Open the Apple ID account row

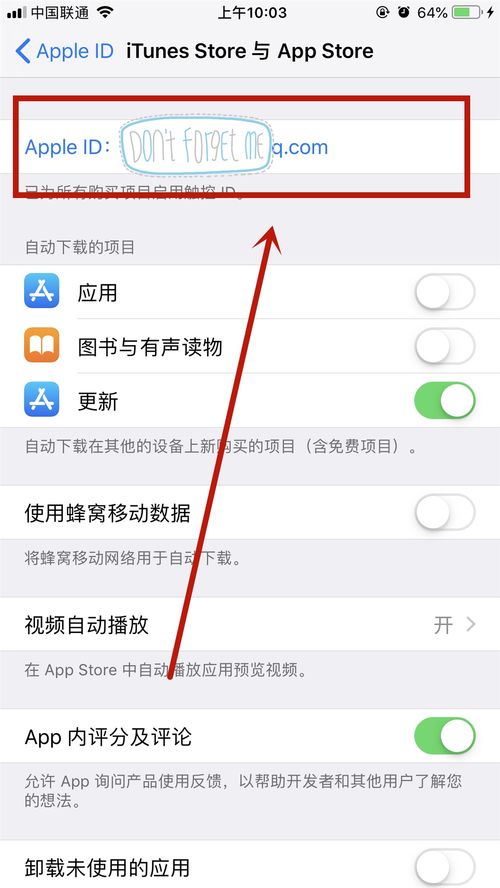[250, 147]
